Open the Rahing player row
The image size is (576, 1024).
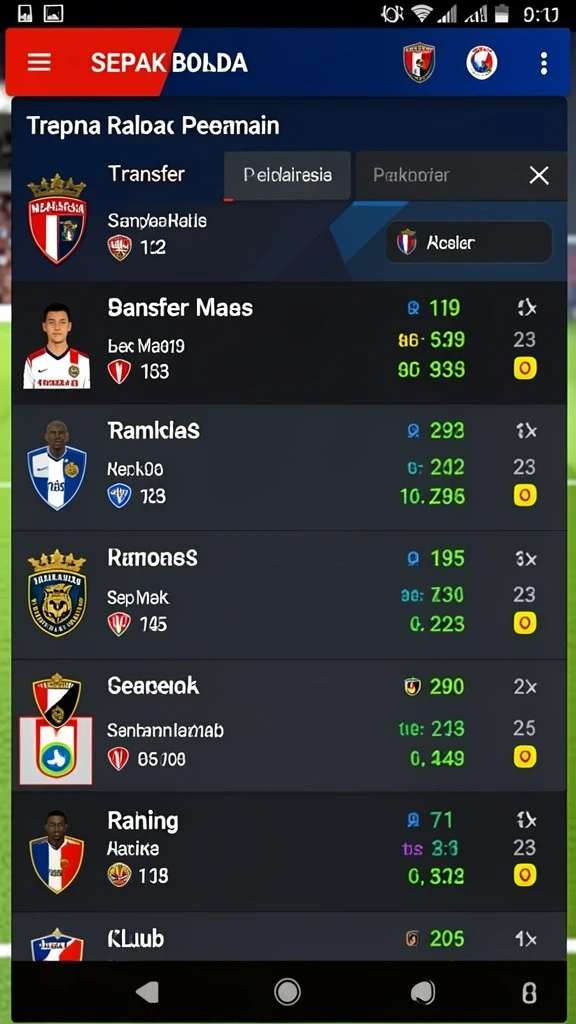coord(289,852)
